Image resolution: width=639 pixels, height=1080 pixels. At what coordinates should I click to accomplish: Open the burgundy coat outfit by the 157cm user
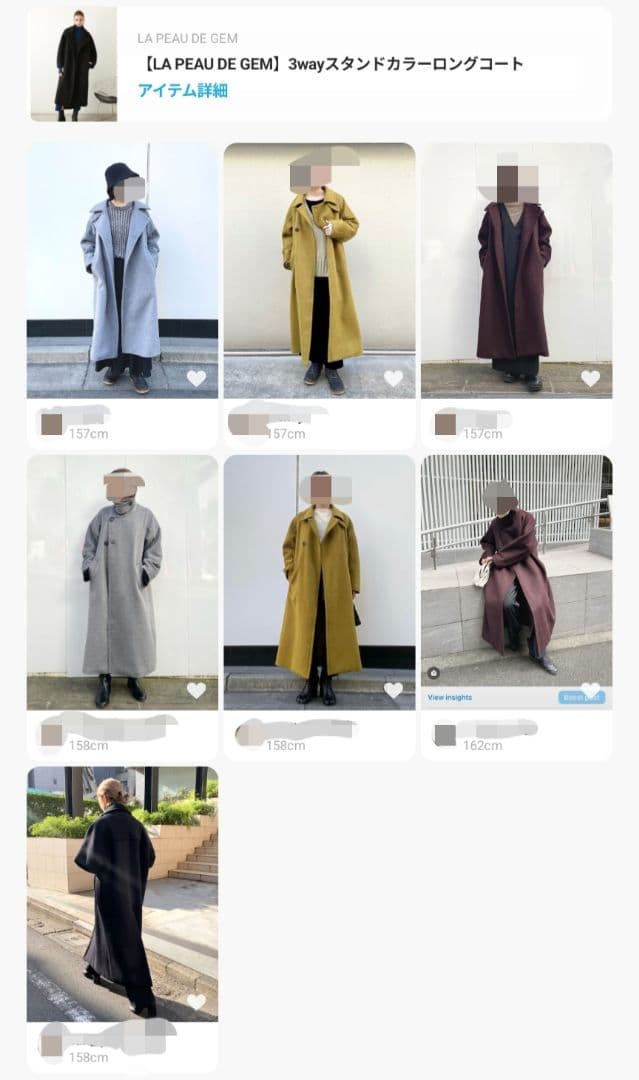click(x=516, y=270)
